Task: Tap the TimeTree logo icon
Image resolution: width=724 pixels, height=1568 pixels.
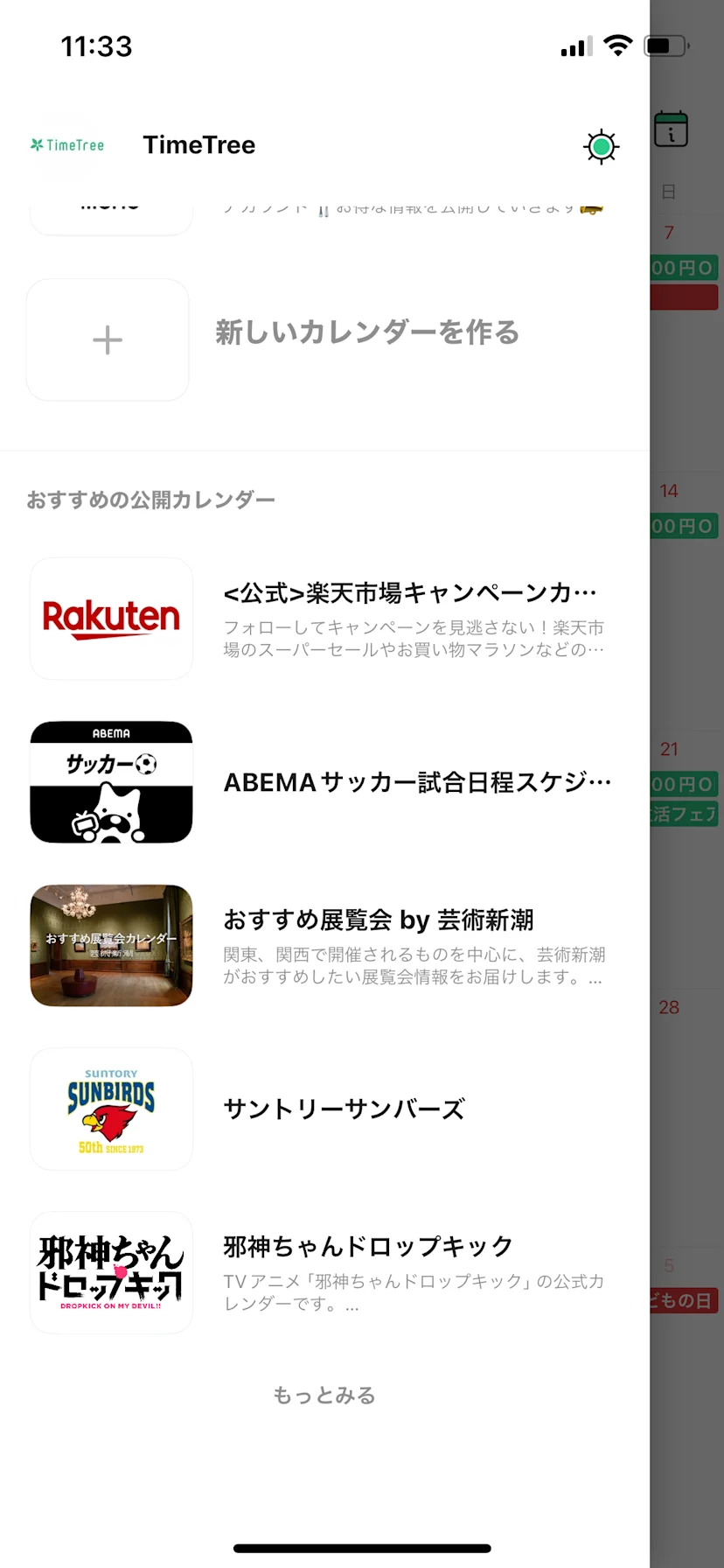Action: (x=66, y=144)
